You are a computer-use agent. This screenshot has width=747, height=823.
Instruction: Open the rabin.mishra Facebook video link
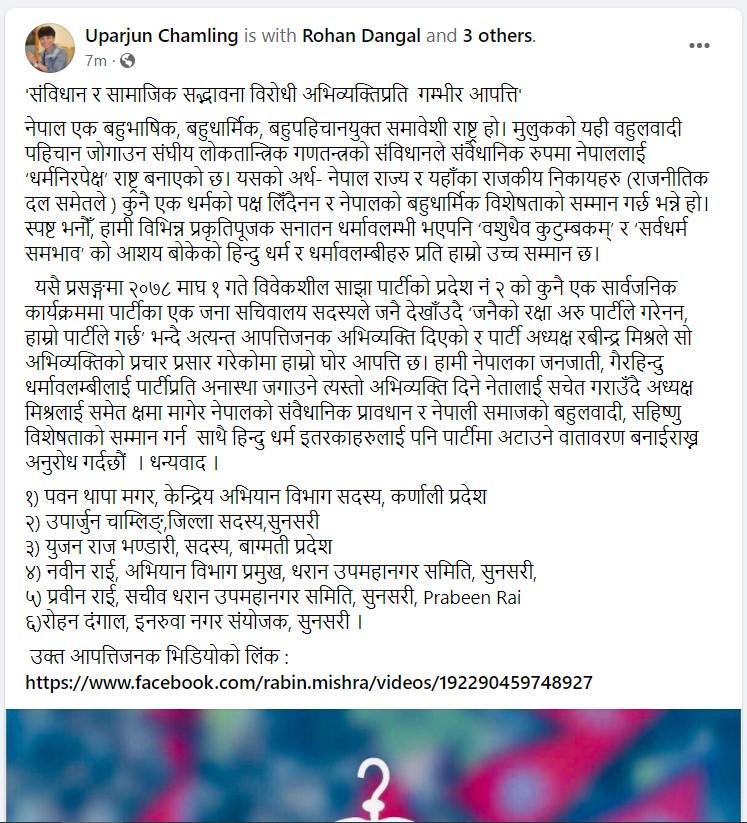pyautogui.click(x=309, y=682)
